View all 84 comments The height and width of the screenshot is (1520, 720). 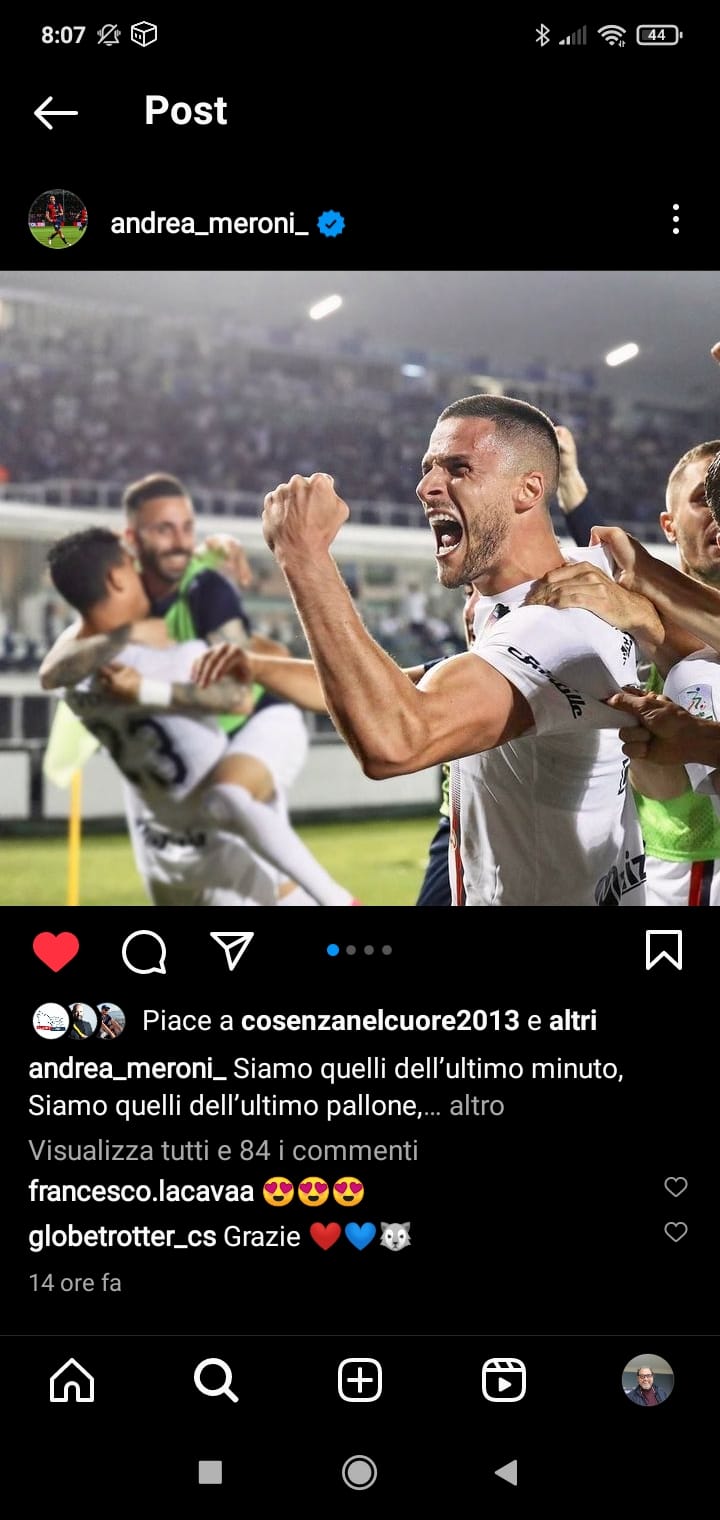[223, 1150]
